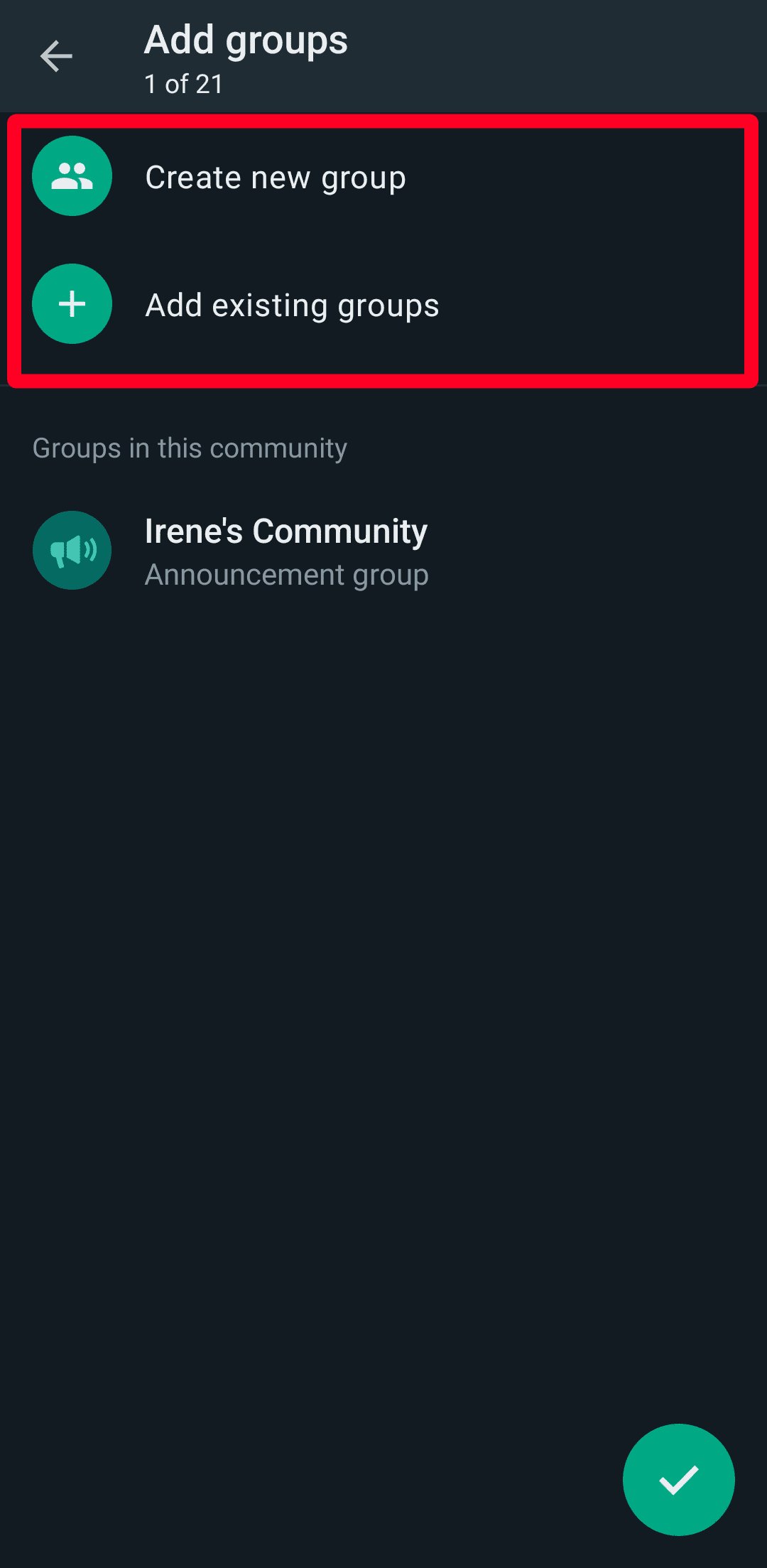Select the two-person group creation icon
The width and height of the screenshot is (767, 1568).
[72, 176]
